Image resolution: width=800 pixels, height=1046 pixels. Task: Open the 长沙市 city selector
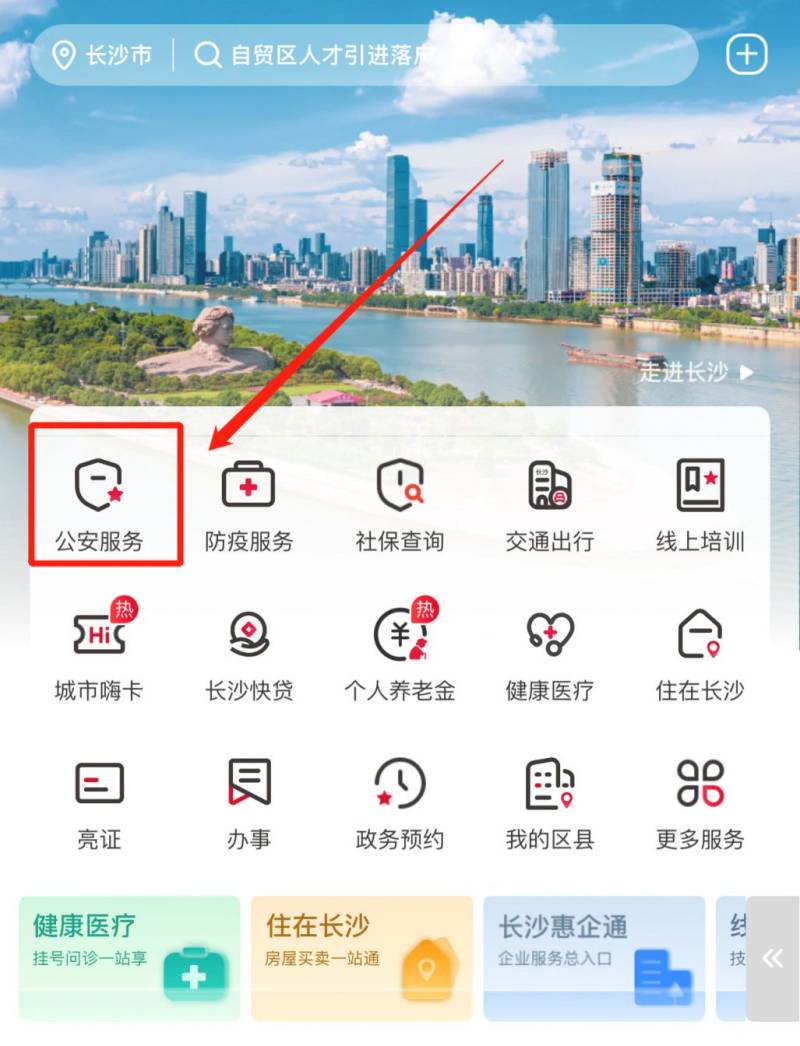point(102,55)
